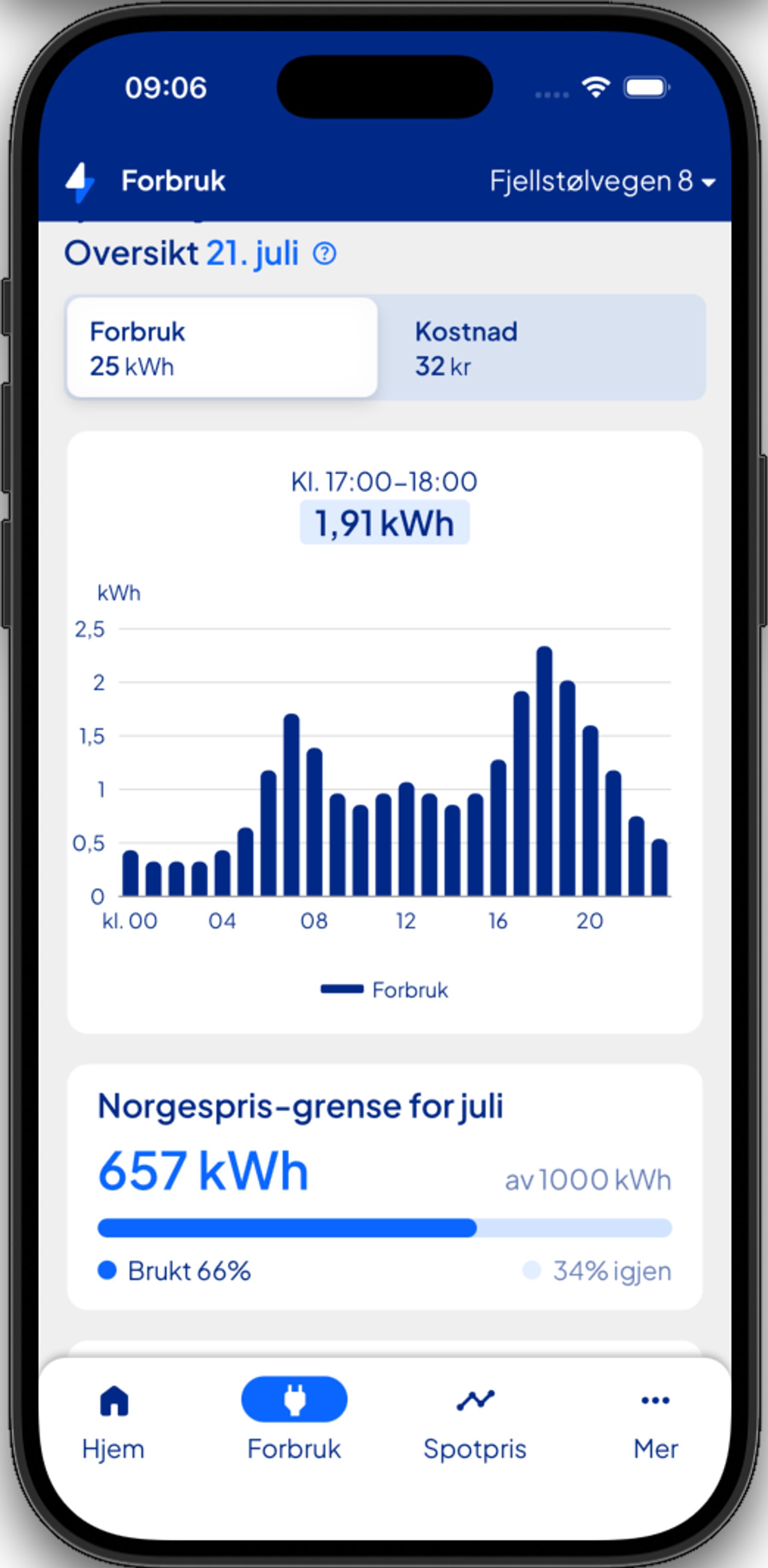Select the Forbruk 25 kWh segment
This screenshot has height=1568, width=768.
(222, 348)
